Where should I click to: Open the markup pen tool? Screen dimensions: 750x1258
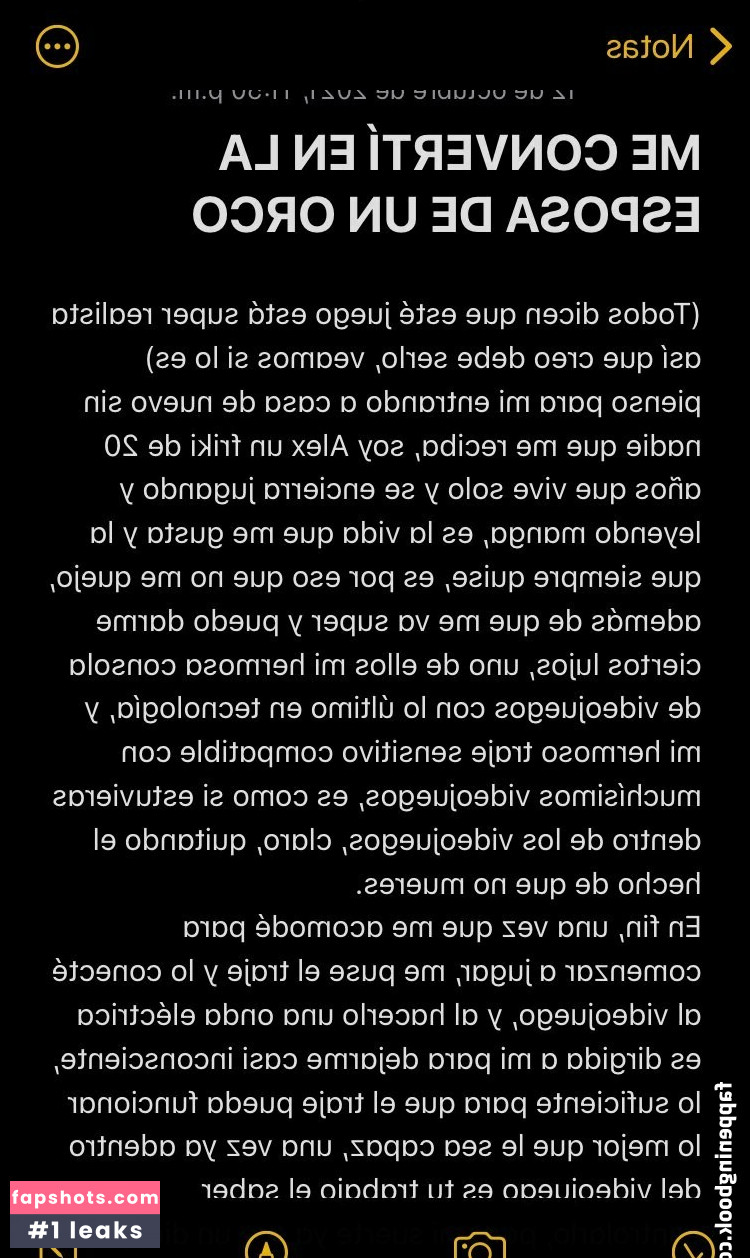(x=266, y=1246)
